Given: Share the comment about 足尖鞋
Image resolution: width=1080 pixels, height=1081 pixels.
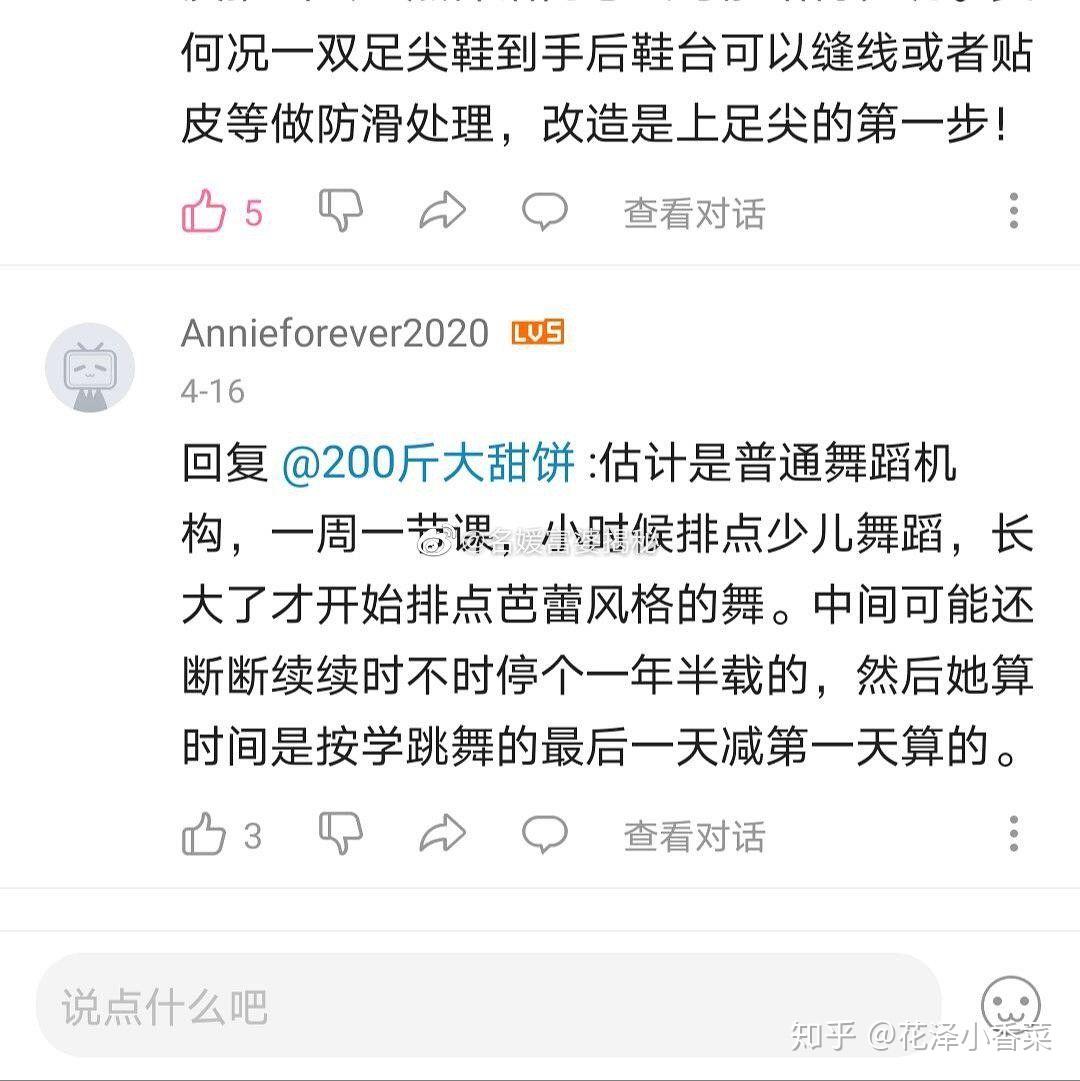Looking at the screenshot, I should (x=442, y=211).
